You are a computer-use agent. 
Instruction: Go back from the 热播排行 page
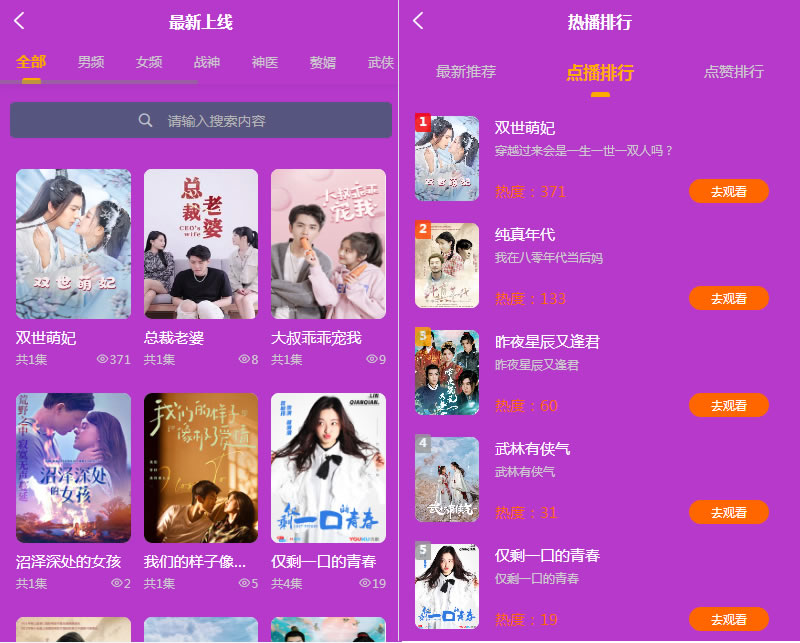(x=418, y=21)
